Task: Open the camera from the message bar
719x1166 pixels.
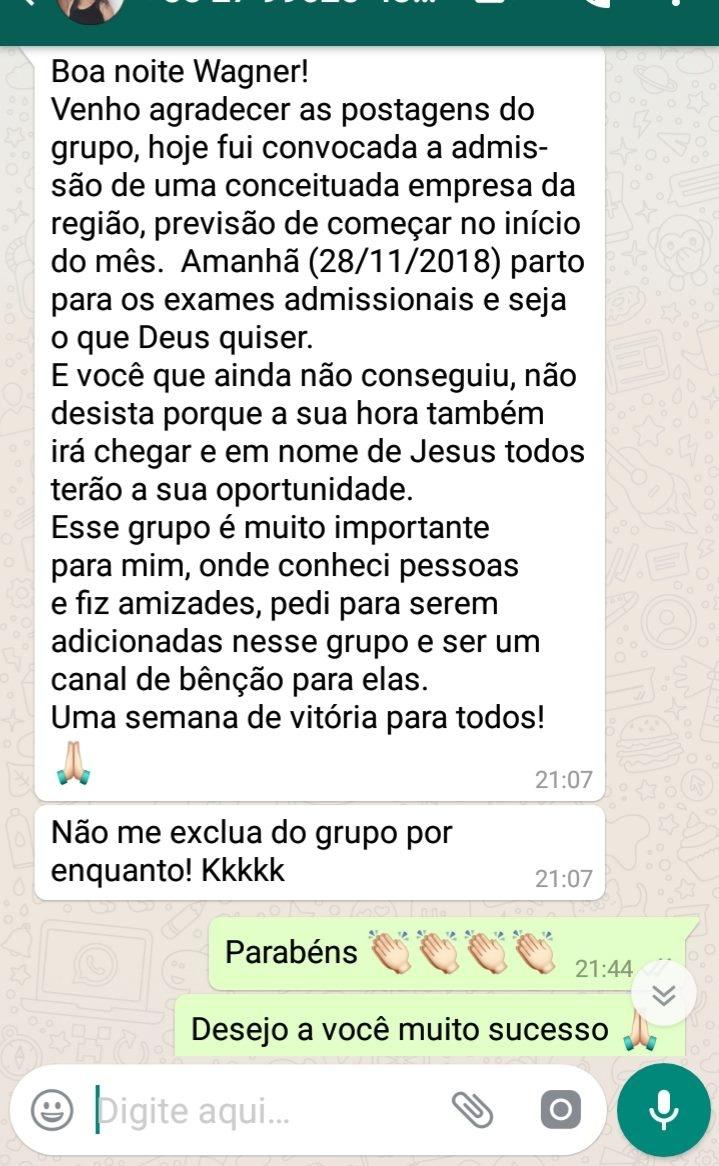Action: coord(559,1109)
